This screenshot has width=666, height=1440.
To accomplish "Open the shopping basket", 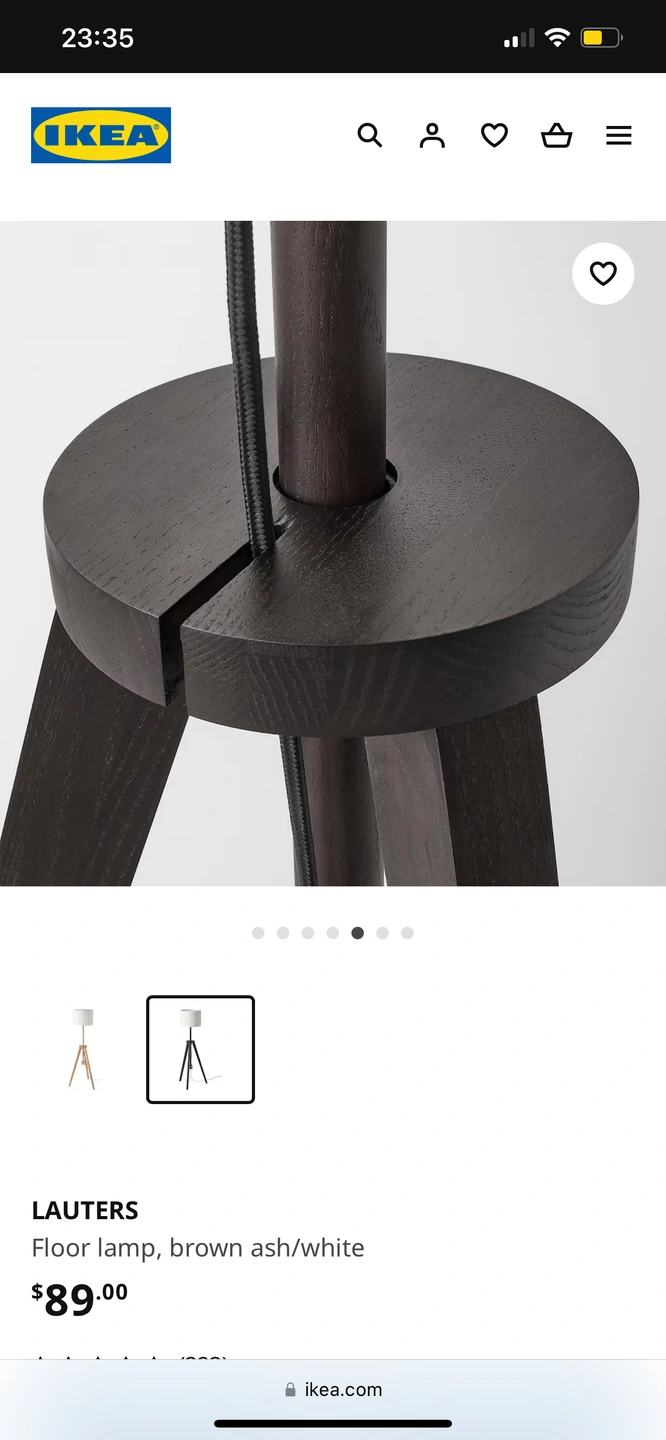I will [556, 135].
